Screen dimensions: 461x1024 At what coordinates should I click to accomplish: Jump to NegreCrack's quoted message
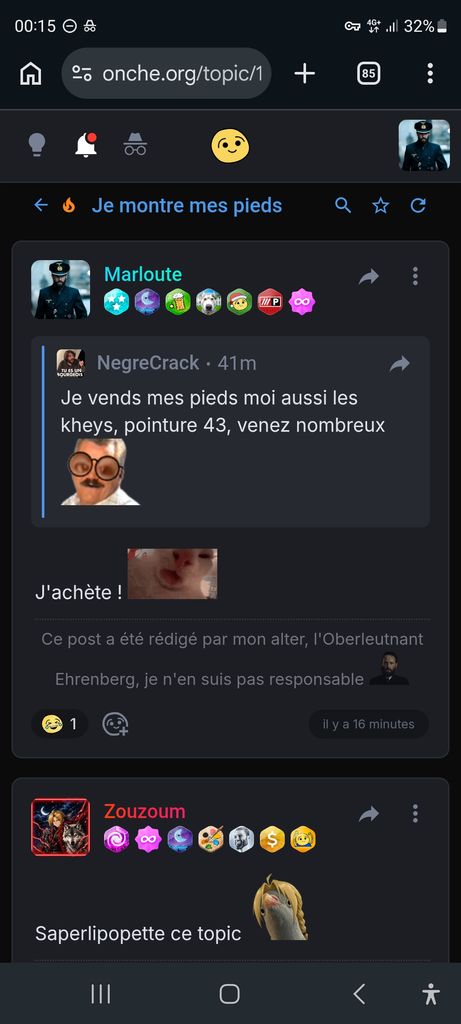pos(400,364)
